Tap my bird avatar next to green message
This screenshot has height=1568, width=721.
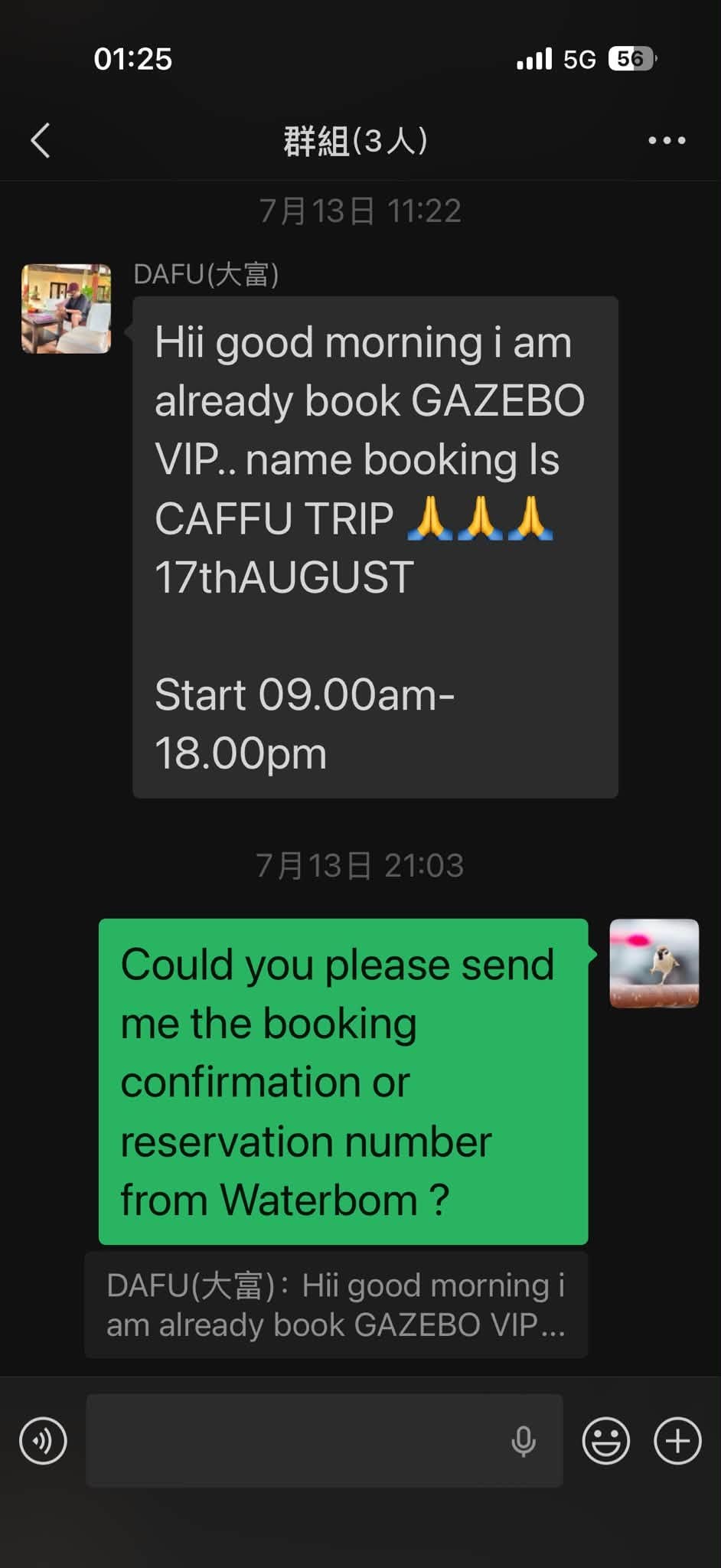point(654,963)
